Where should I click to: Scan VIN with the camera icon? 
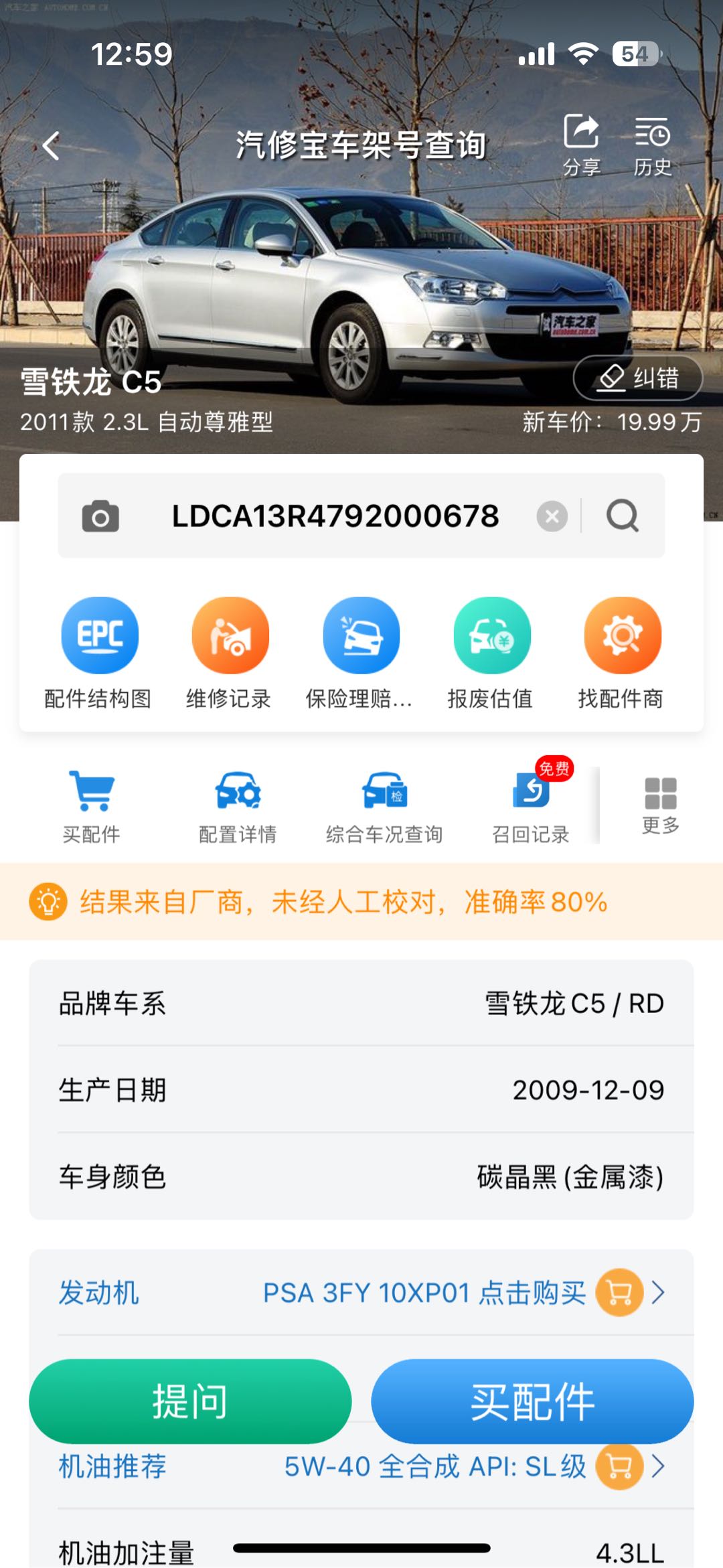coord(100,516)
